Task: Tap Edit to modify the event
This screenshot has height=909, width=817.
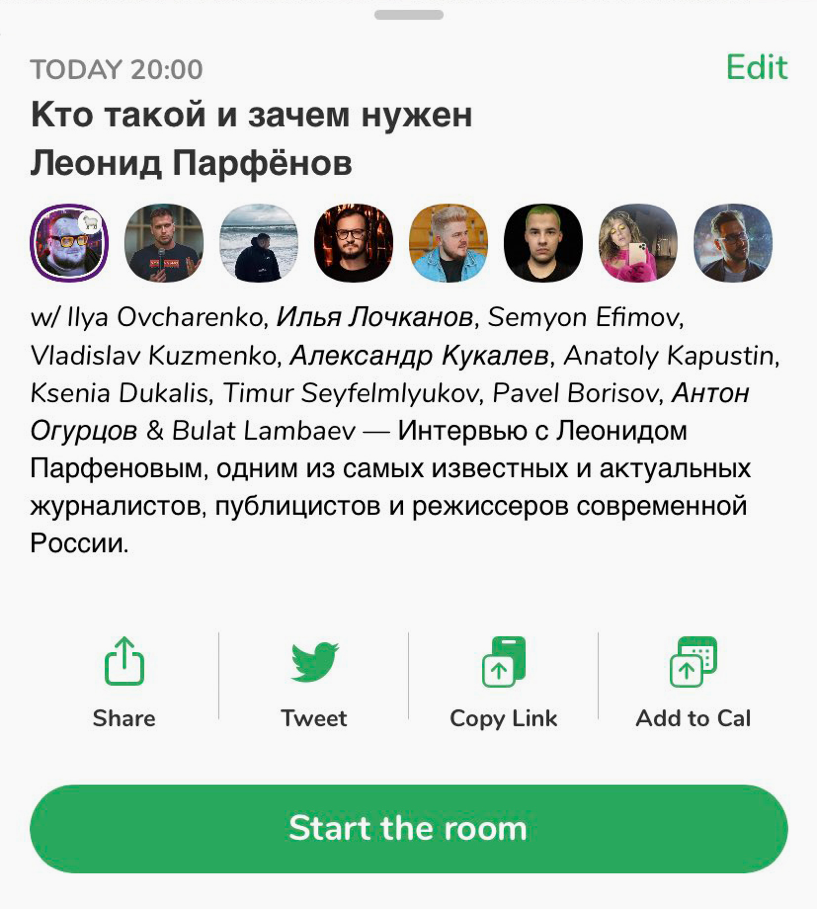Action: pyautogui.click(x=756, y=68)
